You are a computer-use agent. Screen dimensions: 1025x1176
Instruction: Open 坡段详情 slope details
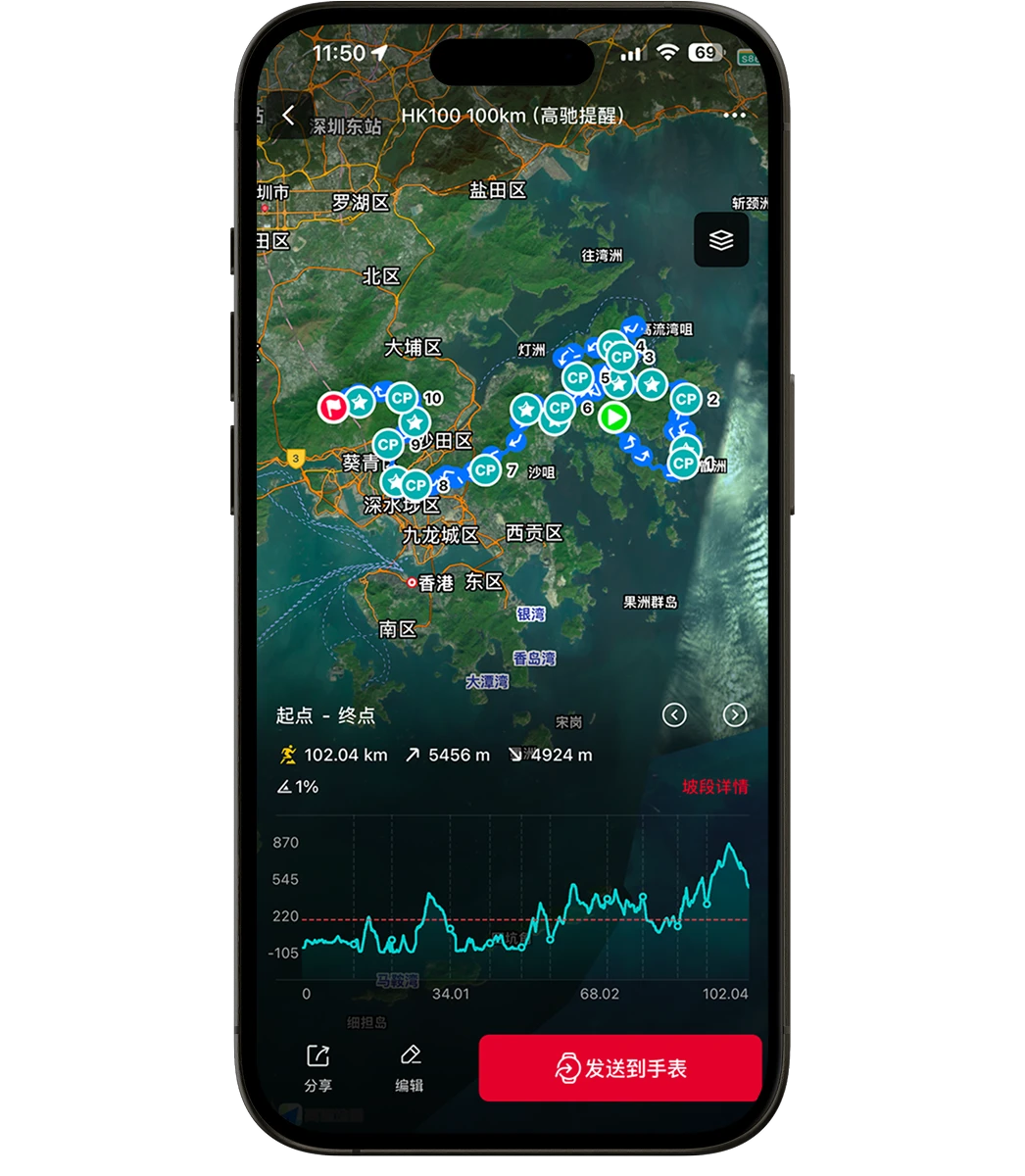click(715, 787)
